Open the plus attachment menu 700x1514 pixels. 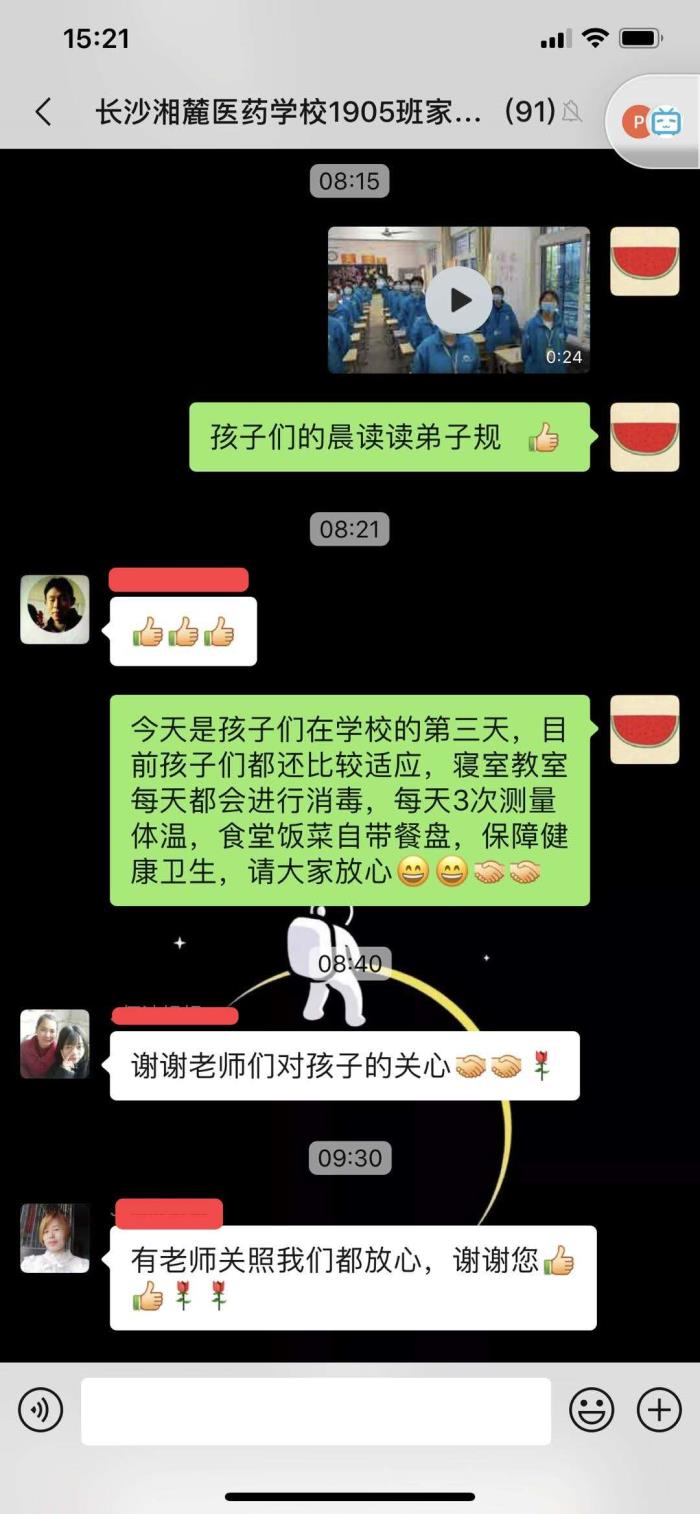coord(659,1410)
